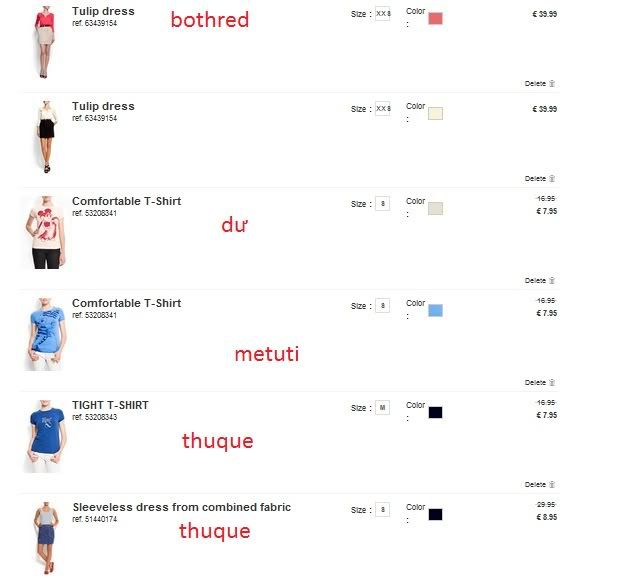Open the Sleeveless dress product photo
This screenshot has width=626, height=578.
pyautogui.click(x=45, y=537)
